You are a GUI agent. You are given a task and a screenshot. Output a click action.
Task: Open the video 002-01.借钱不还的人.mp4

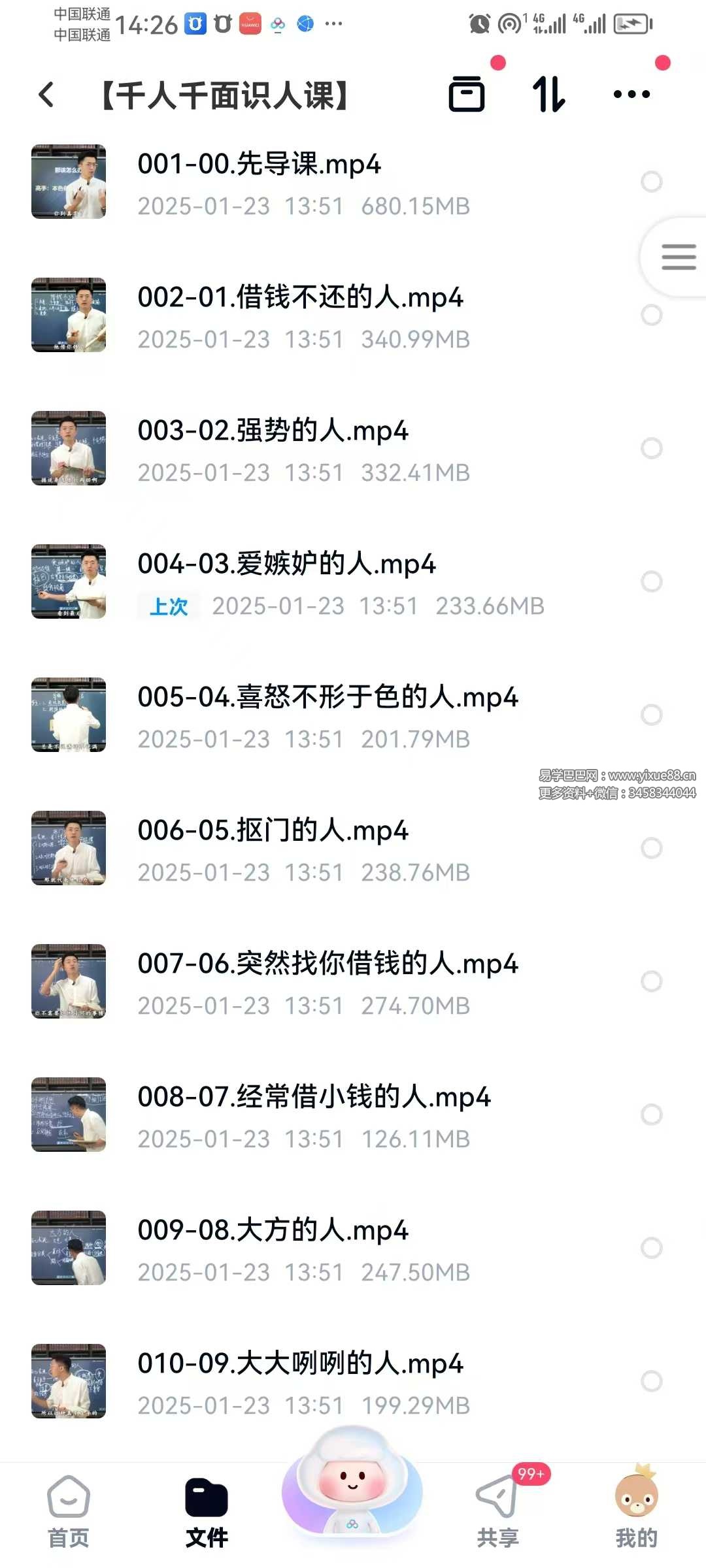(300, 298)
